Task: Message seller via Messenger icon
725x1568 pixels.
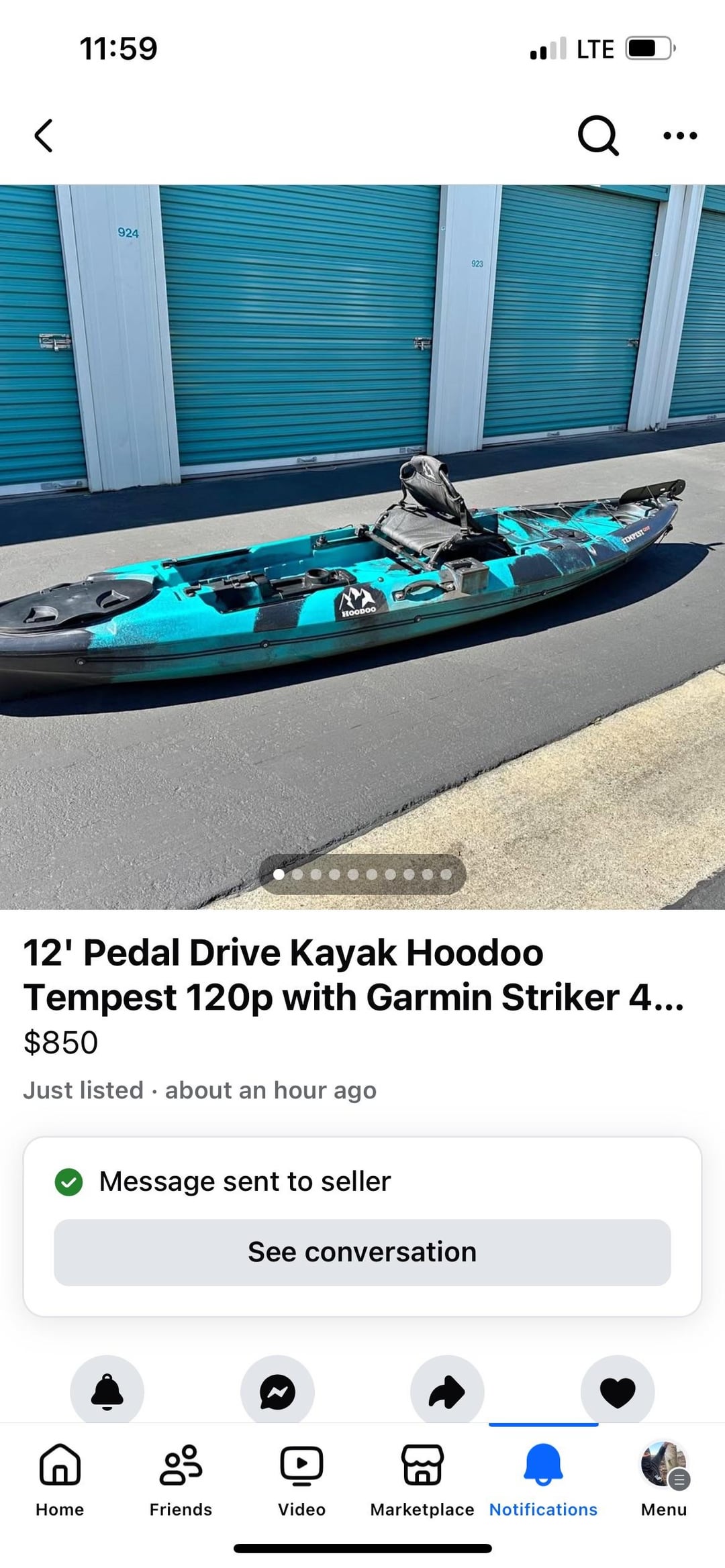Action: tap(277, 1392)
